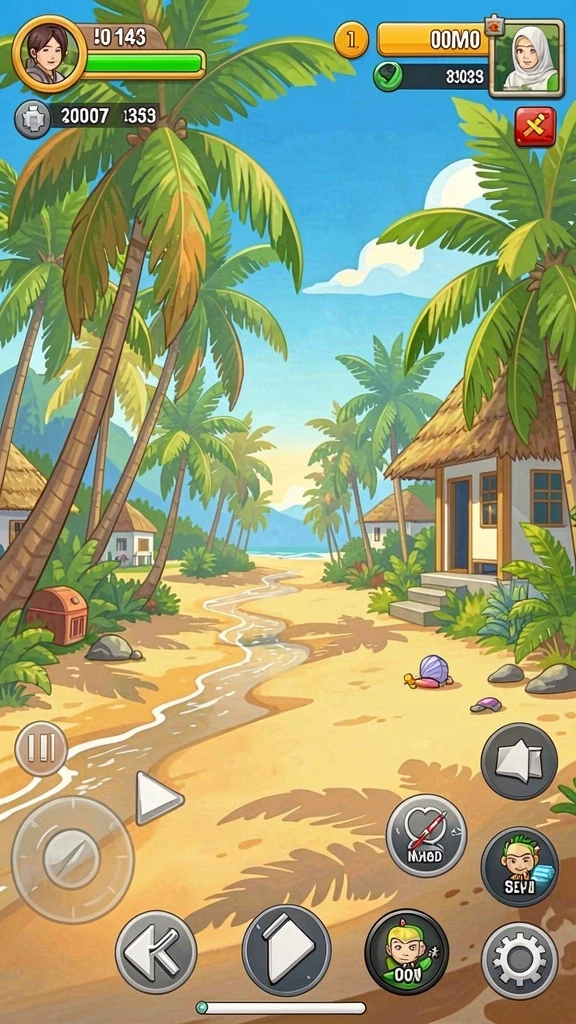The width and height of the screenshot is (576, 1024).
Task: Select the green-haired OOV character button
Action: pyautogui.click(x=406, y=952)
